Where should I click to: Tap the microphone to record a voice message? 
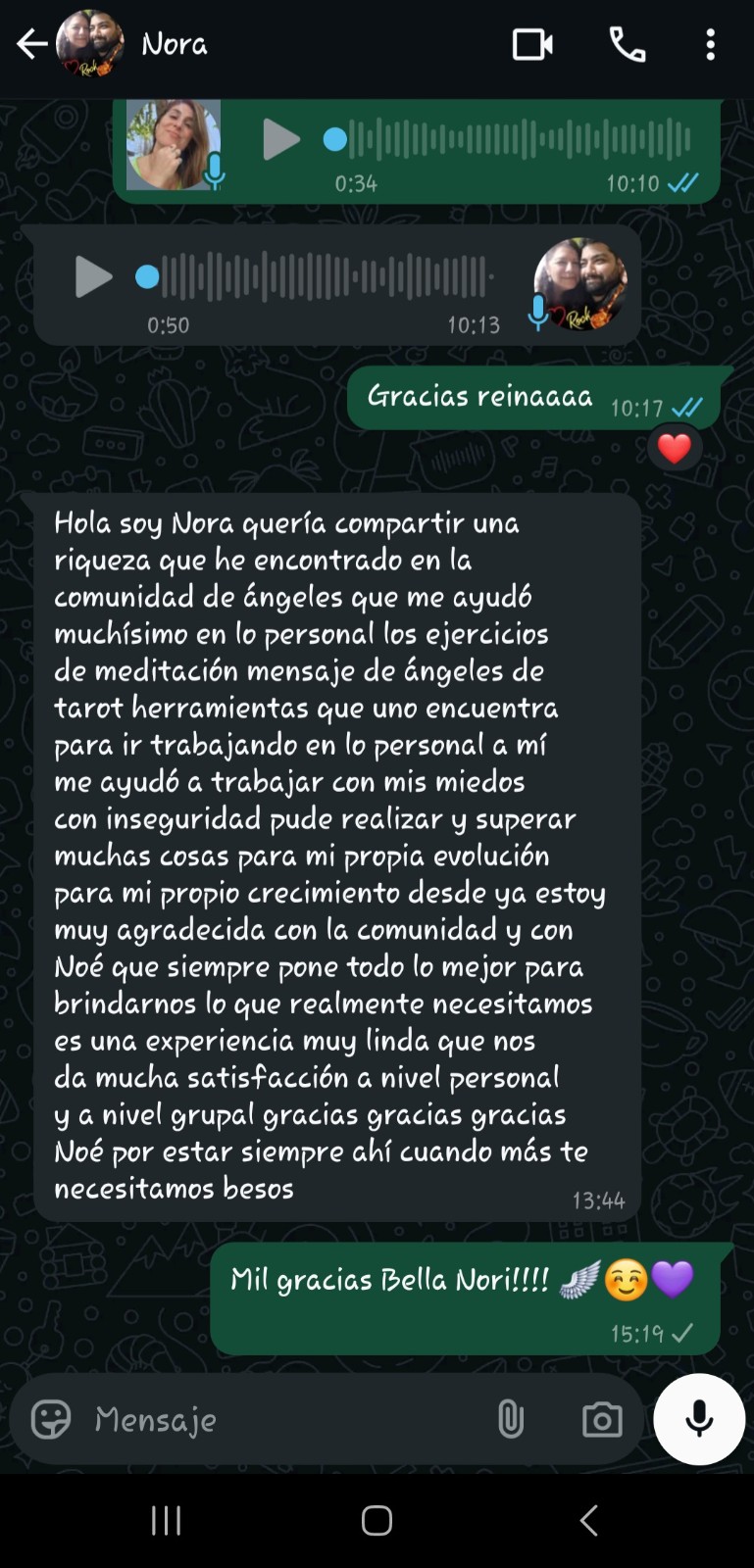(x=699, y=1419)
